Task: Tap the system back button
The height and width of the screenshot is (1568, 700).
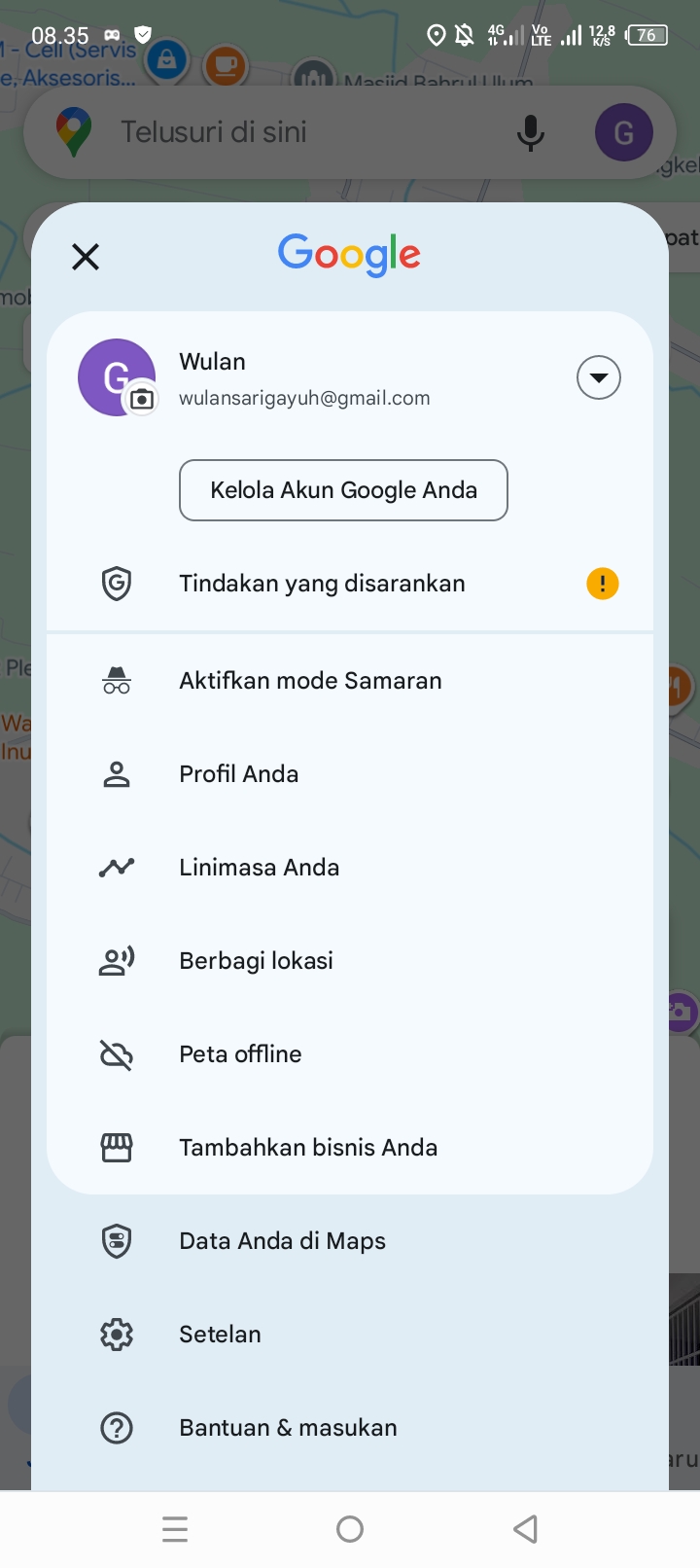Action: click(525, 1529)
